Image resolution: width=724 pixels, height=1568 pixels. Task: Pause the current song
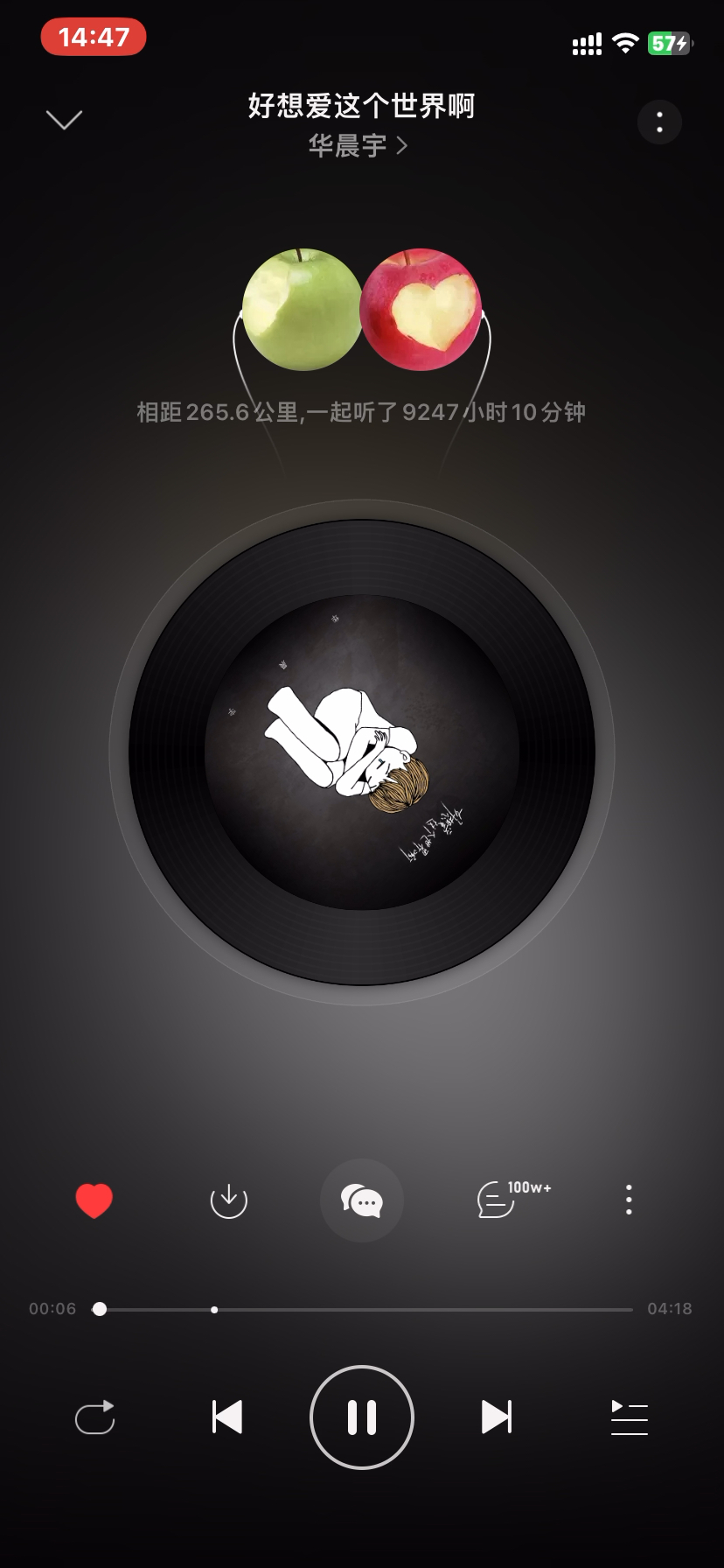[x=362, y=1417]
